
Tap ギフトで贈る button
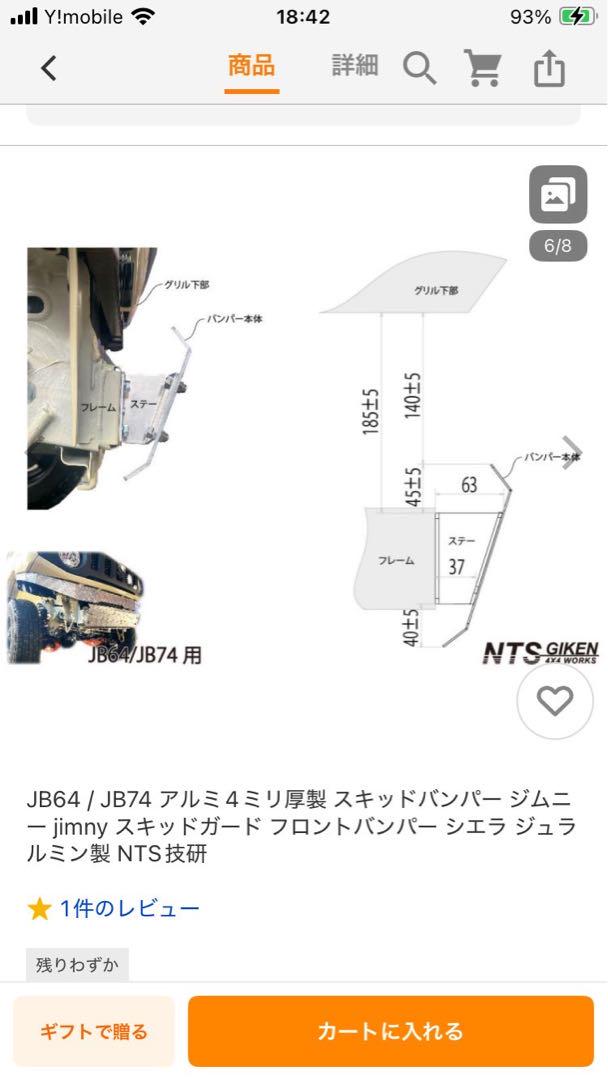click(94, 1031)
